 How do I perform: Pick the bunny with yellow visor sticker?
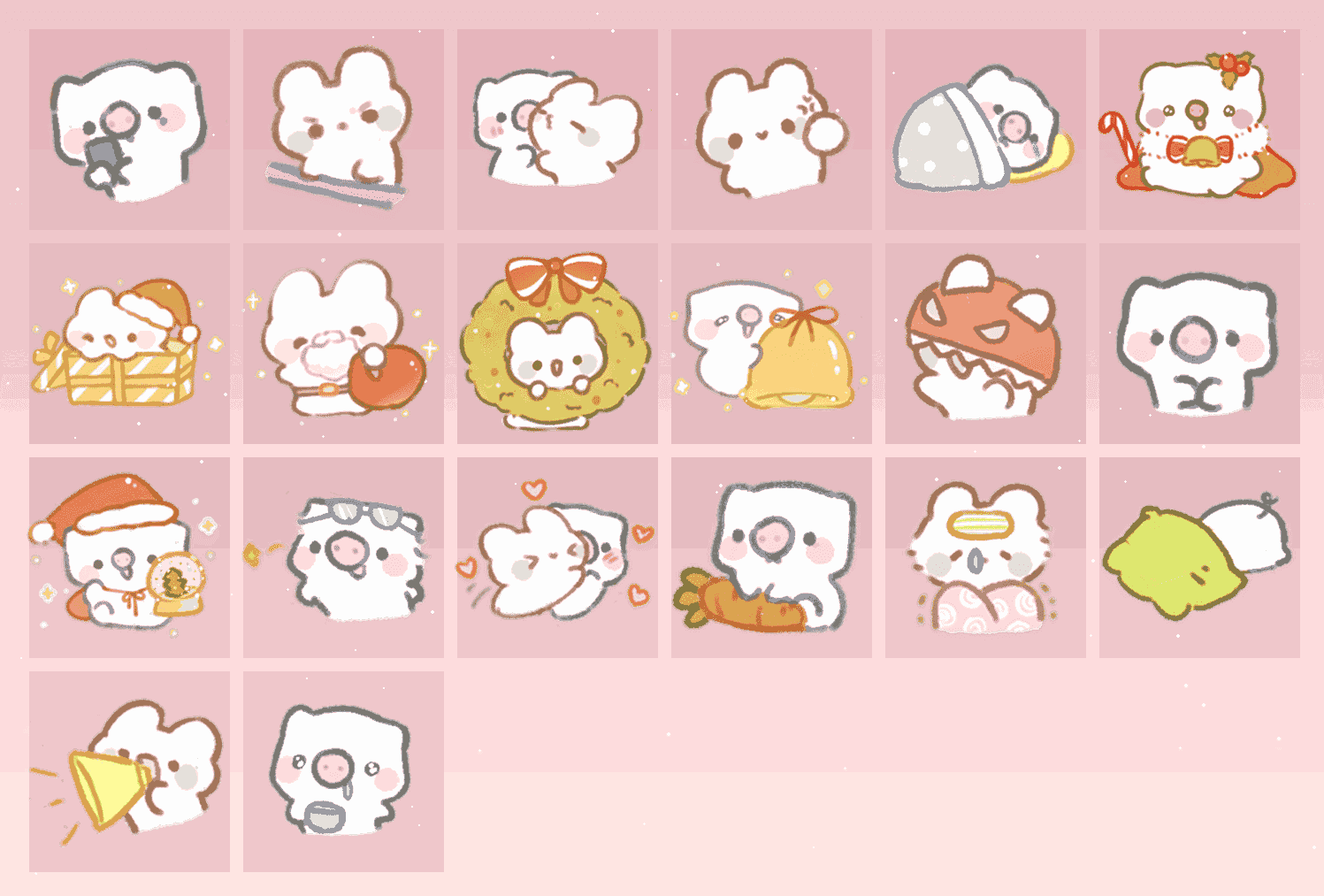[x=985, y=557]
